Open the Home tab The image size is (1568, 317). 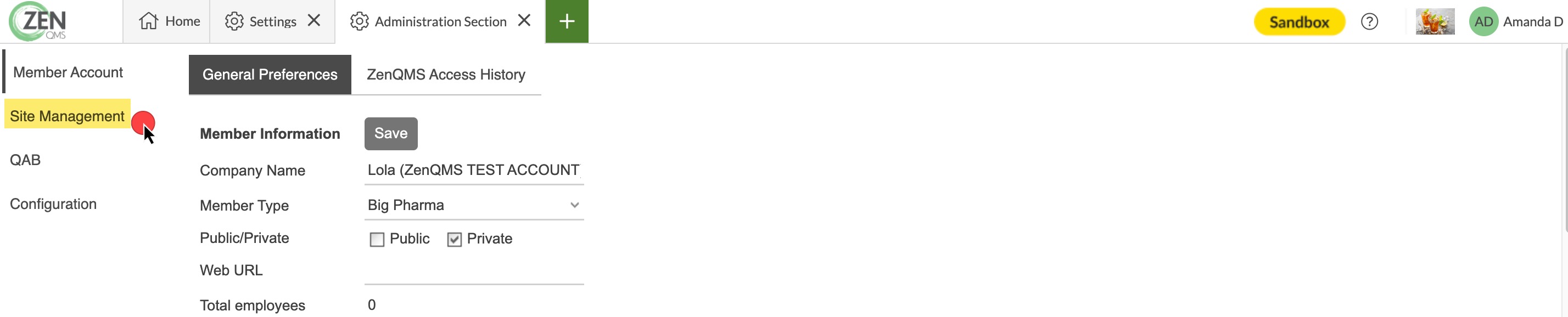[x=169, y=21]
